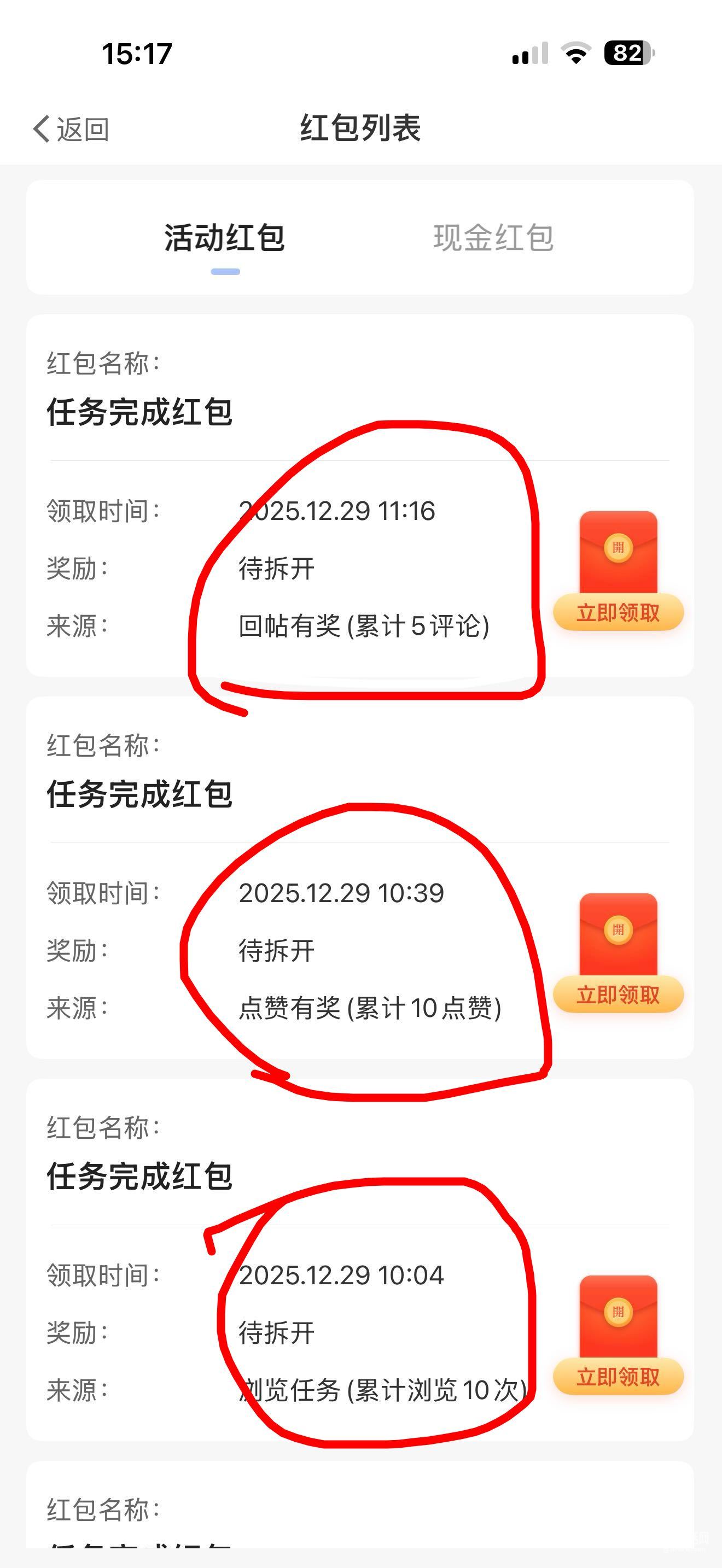Claim the 浏览任务 red packet 立即领取
Viewport: 722px width, 1568px height.
[x=618, y=1377]
